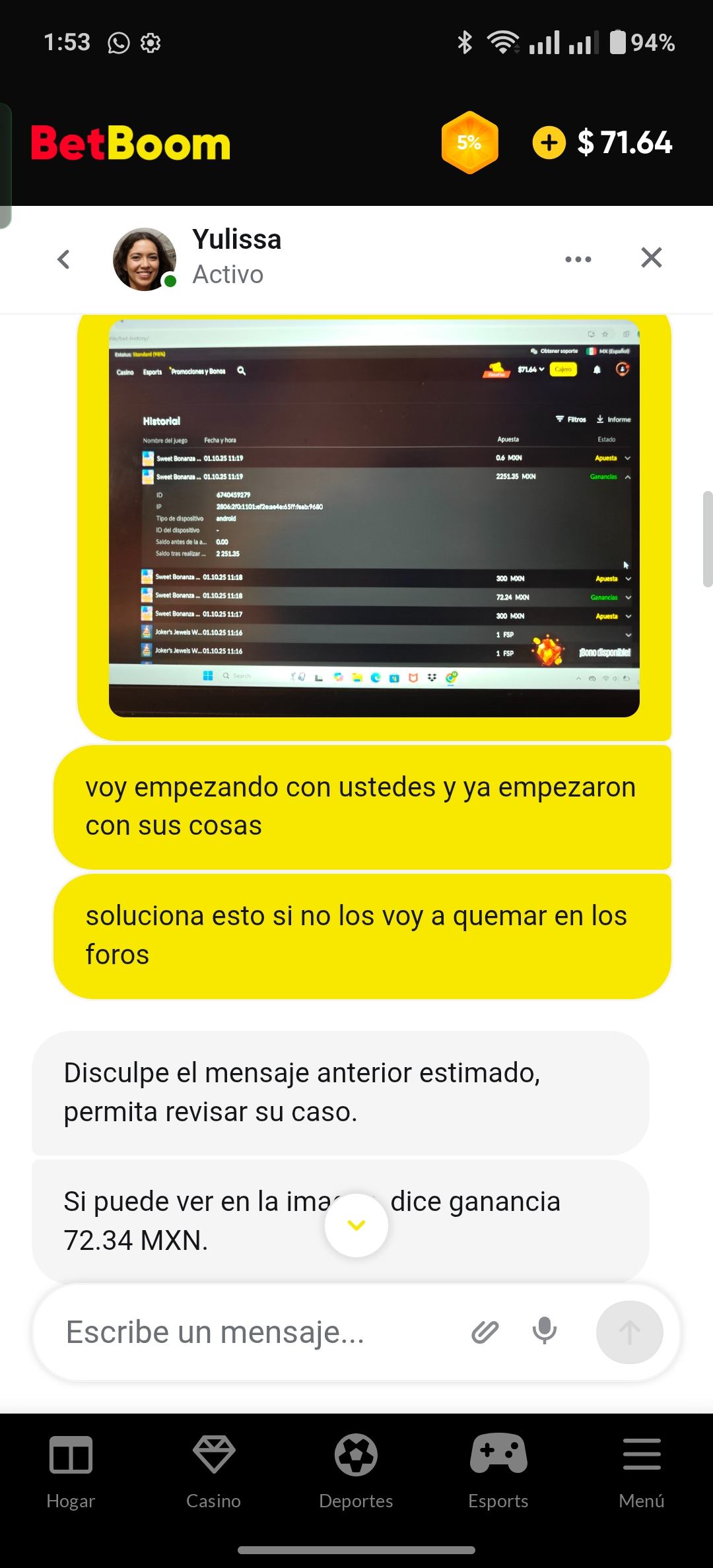Open the sent bet history screenshot

(x=374, y=518)
